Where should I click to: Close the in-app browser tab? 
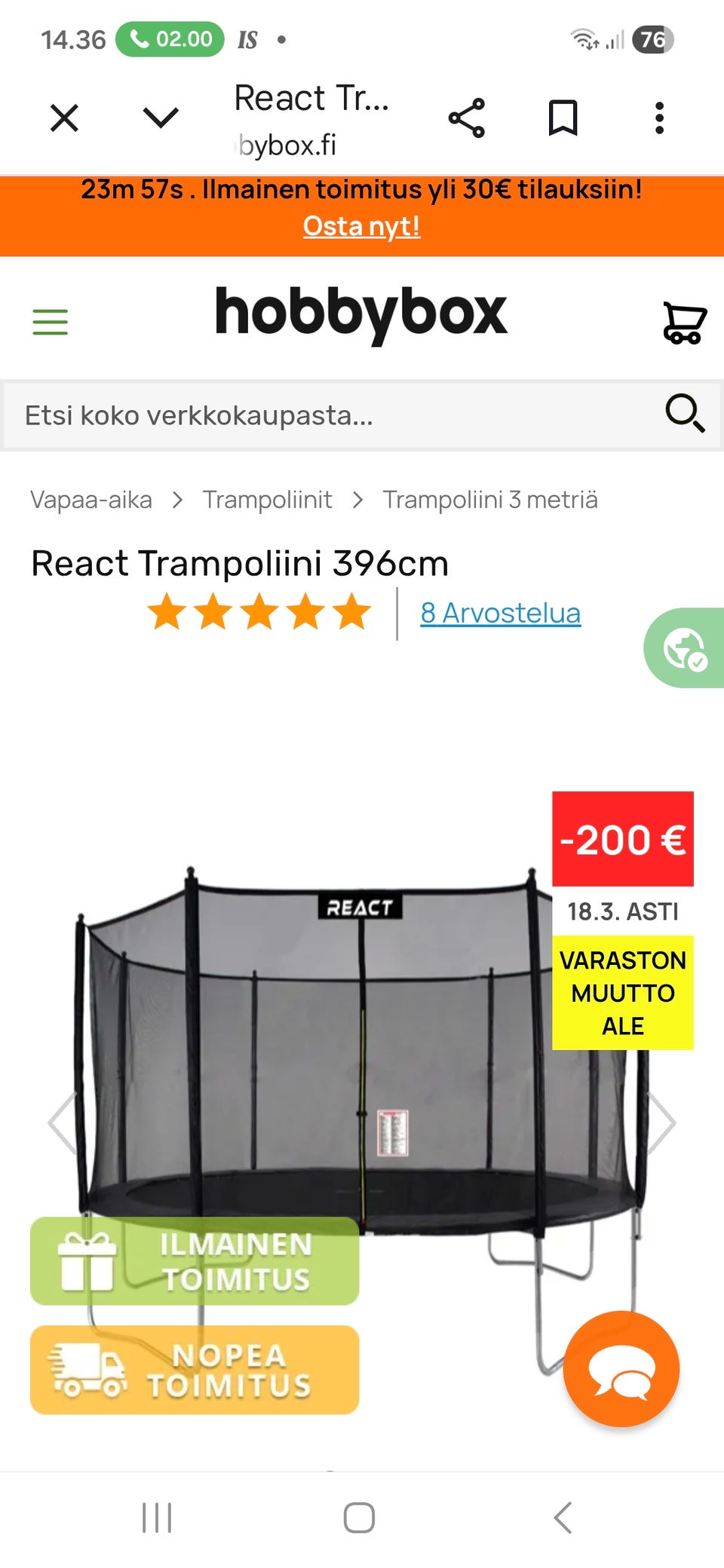coord(64,118)
